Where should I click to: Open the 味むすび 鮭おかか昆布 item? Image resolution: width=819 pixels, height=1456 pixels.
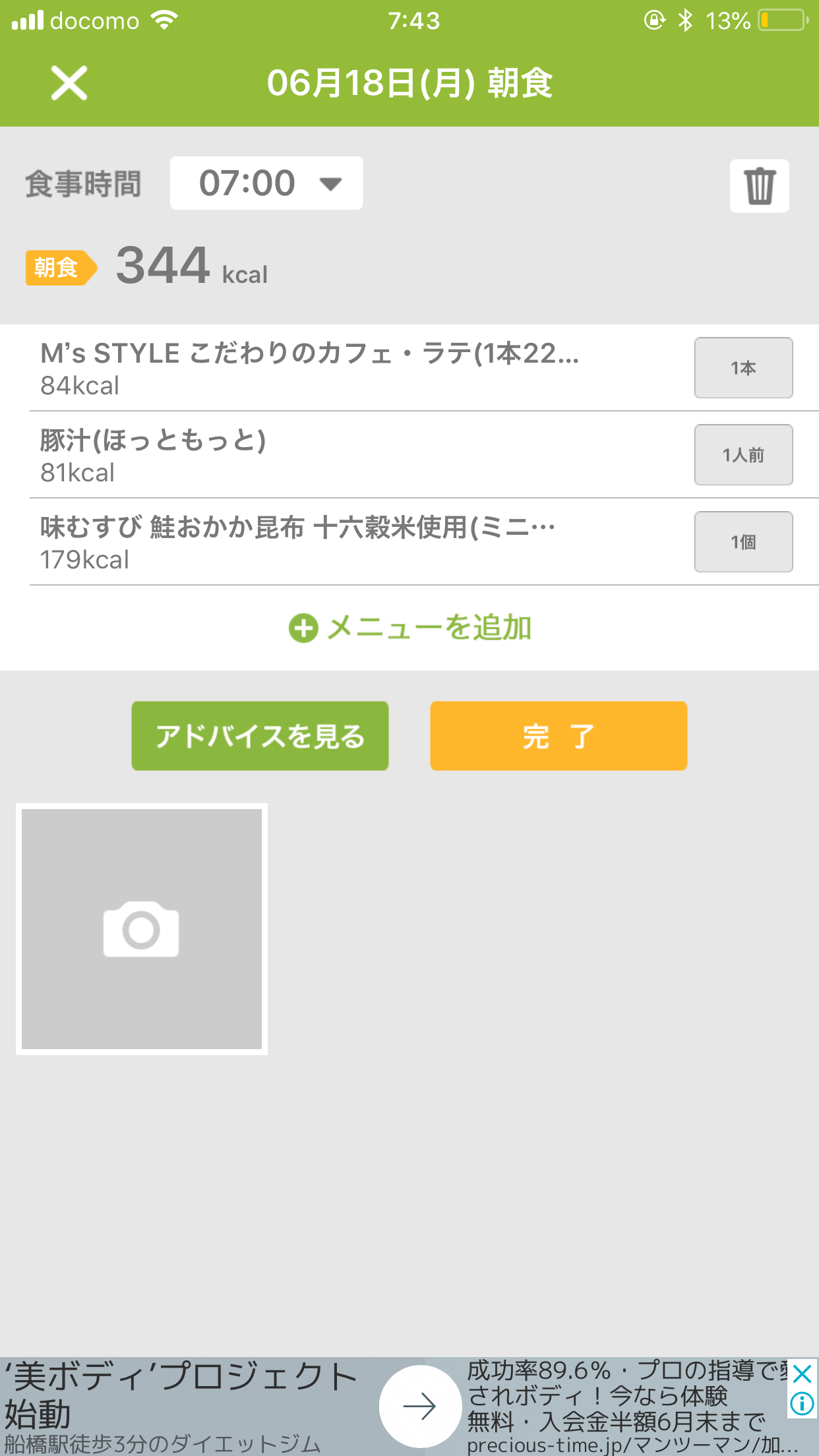coord(297,542)
